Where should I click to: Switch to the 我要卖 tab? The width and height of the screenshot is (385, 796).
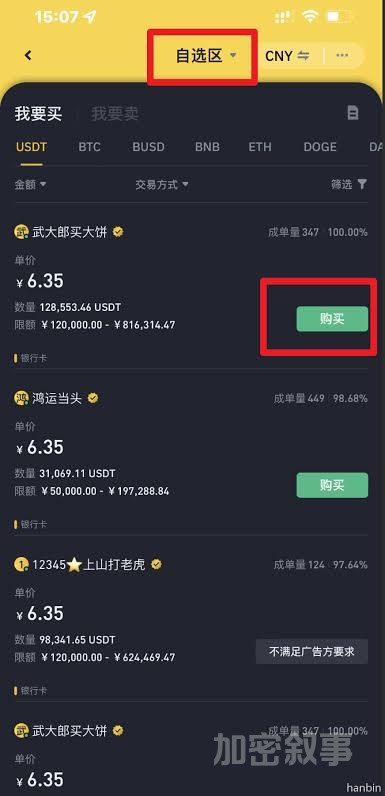point(115,114)
